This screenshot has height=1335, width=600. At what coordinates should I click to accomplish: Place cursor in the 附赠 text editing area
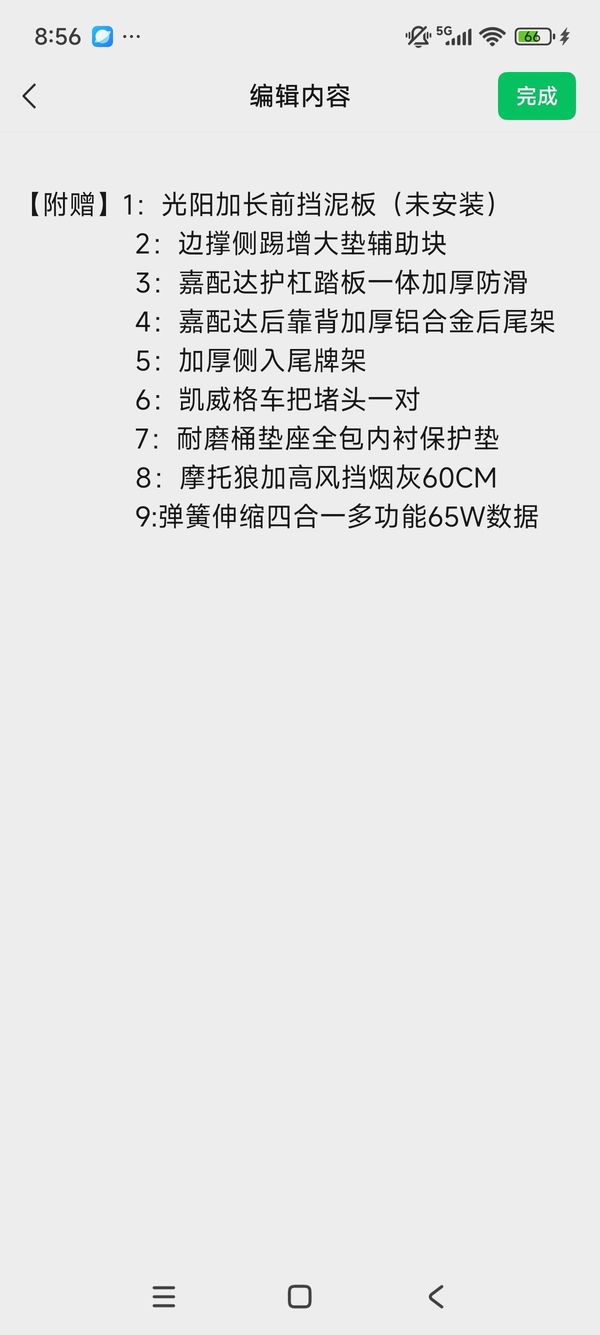pos(300,360)
